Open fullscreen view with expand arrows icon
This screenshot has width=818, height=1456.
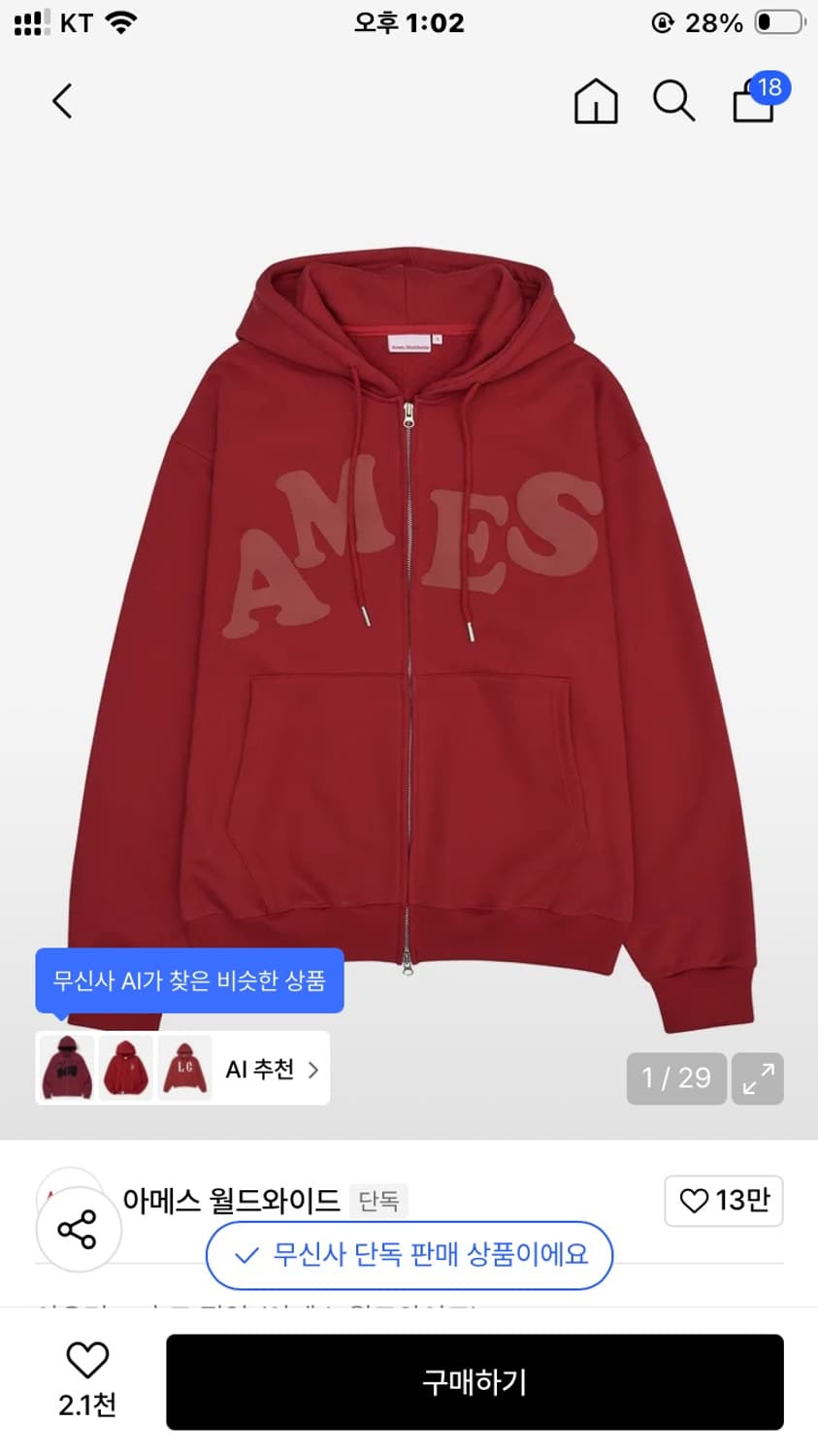[757, 1078]
